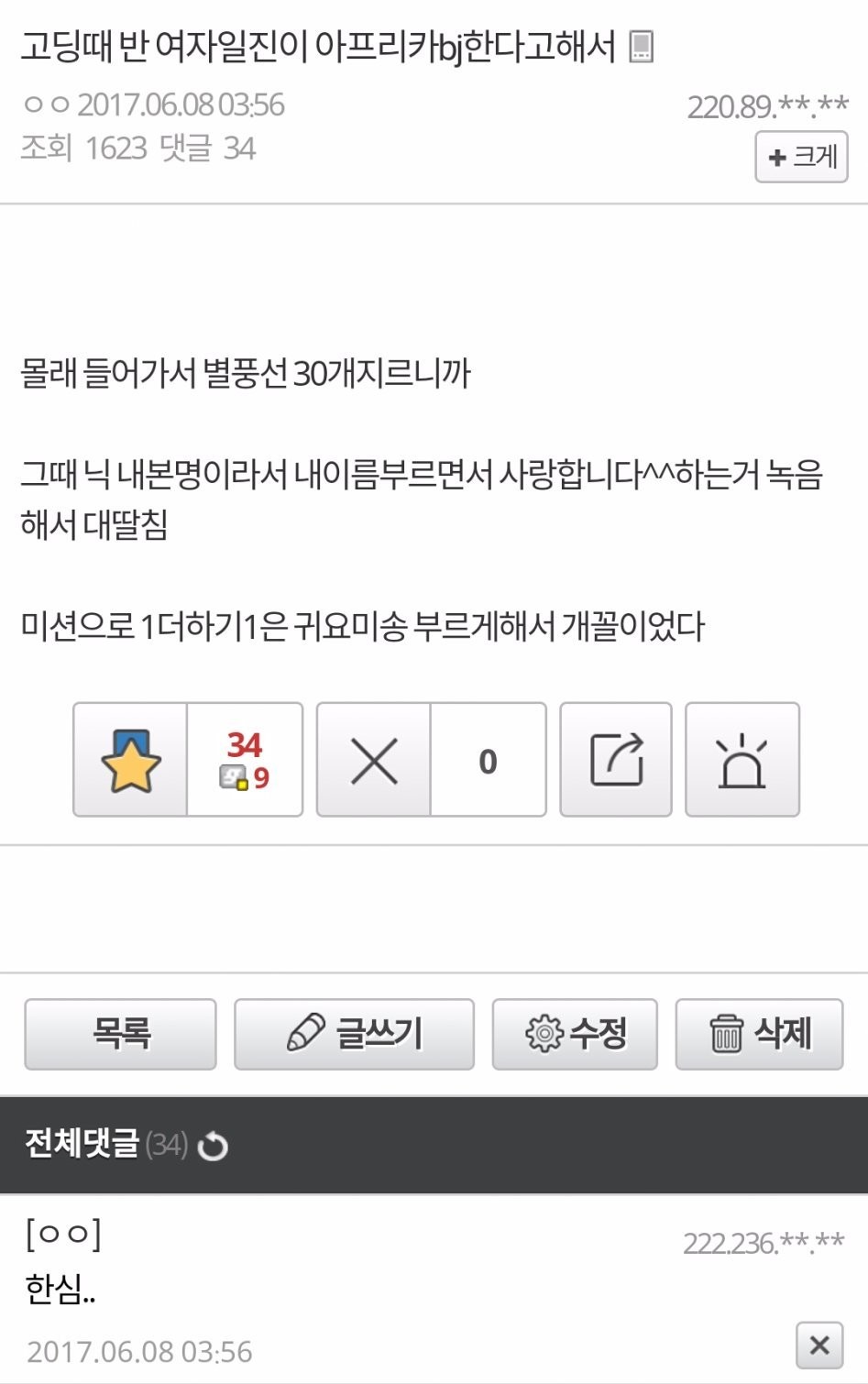Share this post

pyautogui.click(x=616, y=760)
